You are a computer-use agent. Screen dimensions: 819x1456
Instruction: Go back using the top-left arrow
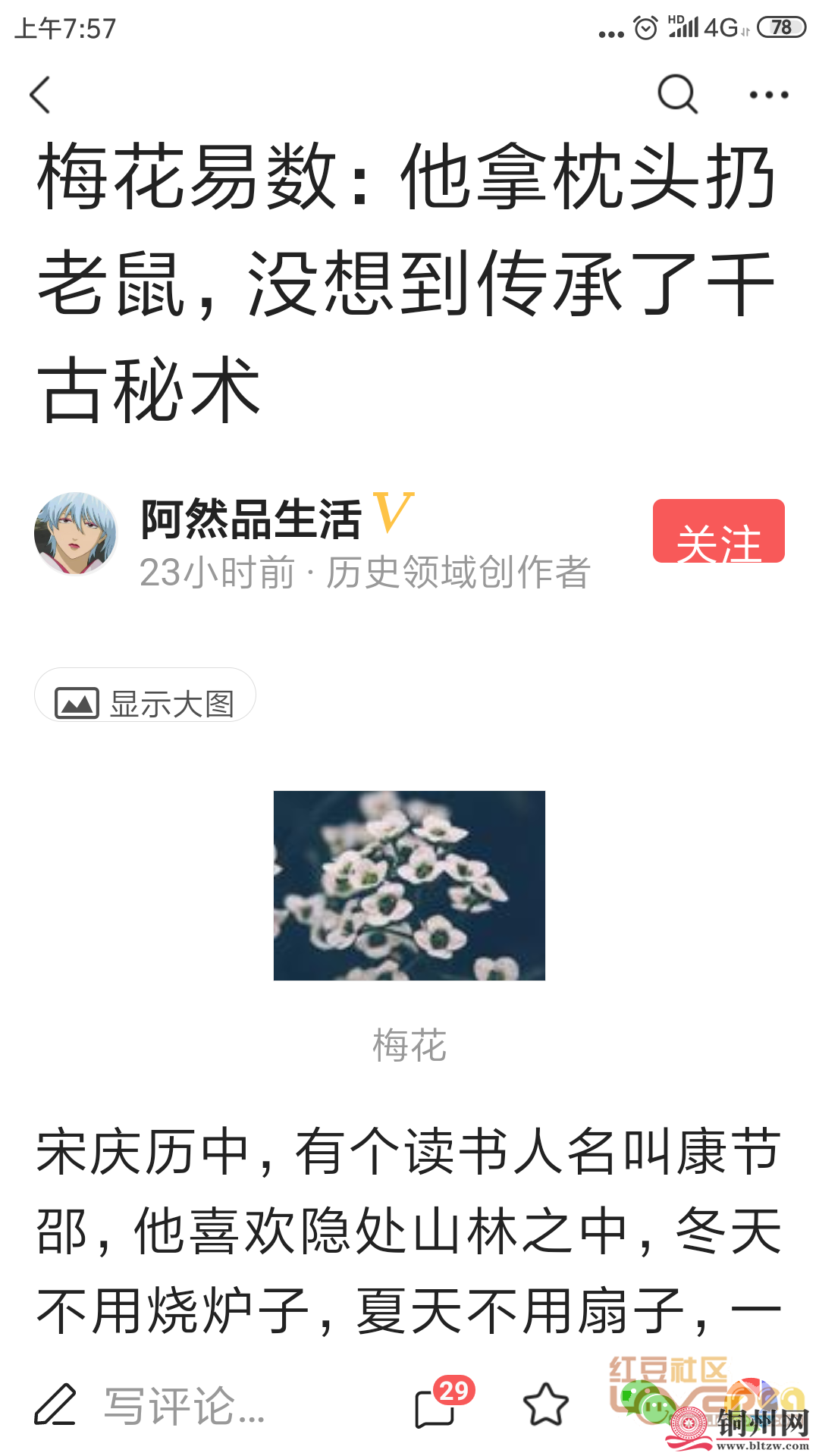point(40,95)
